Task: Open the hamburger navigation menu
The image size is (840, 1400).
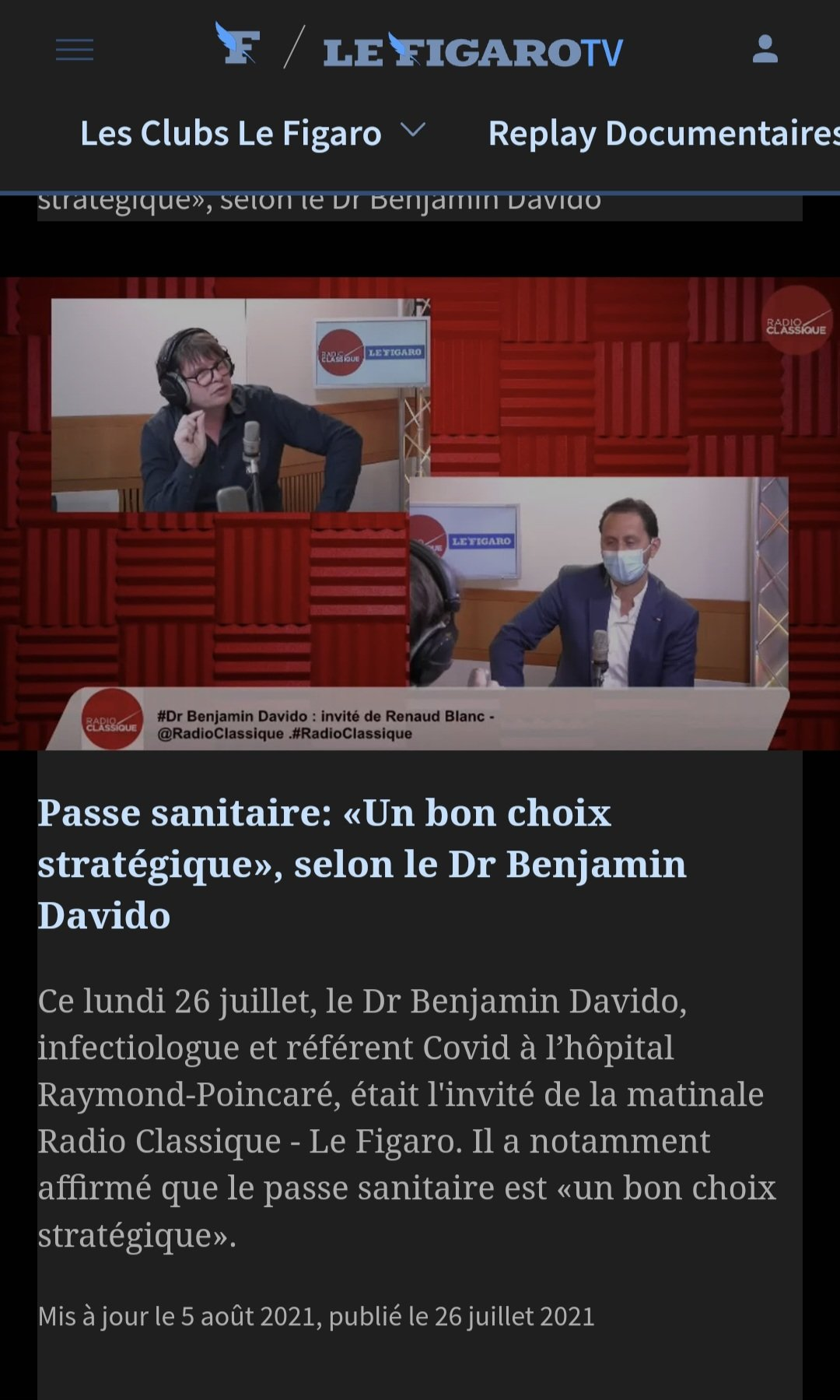Action: 75,50
